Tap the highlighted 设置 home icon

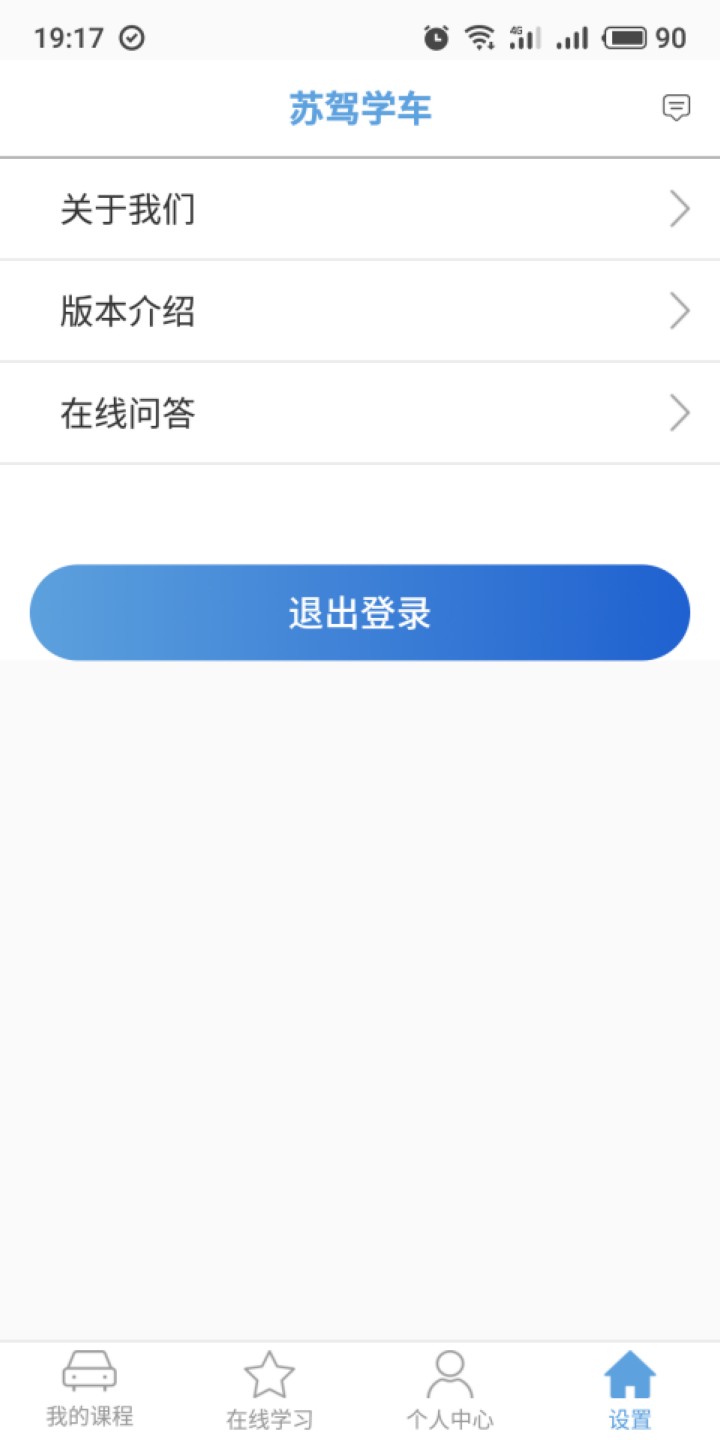[x=629, y=1373]
